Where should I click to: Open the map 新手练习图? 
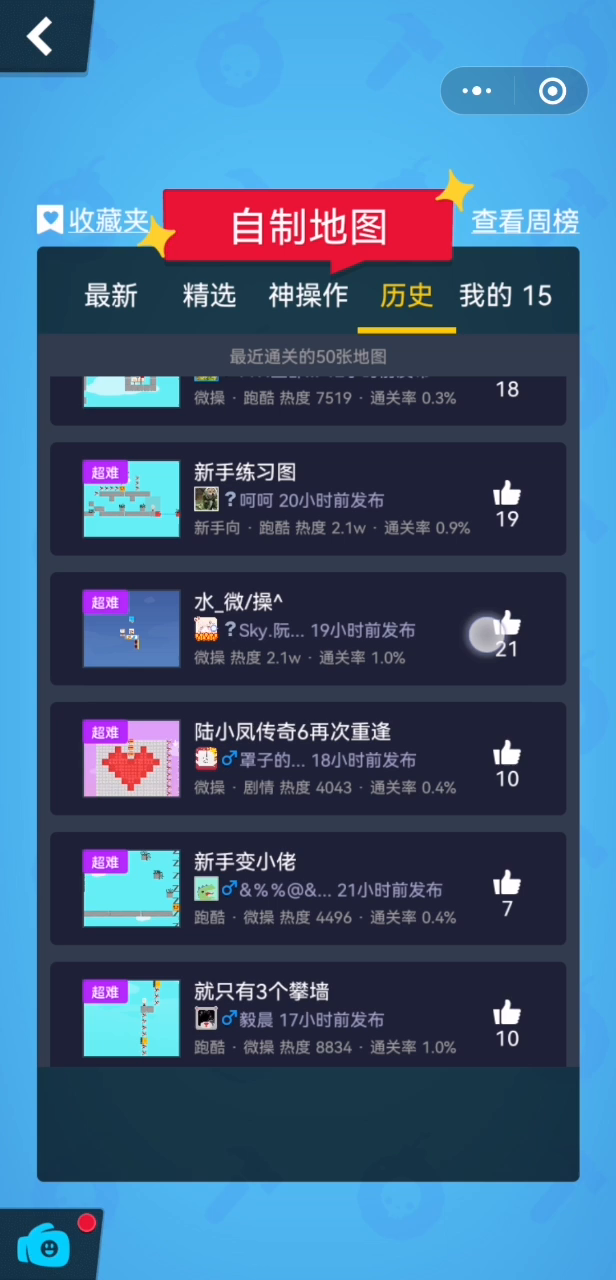click(x=308, y=499)
